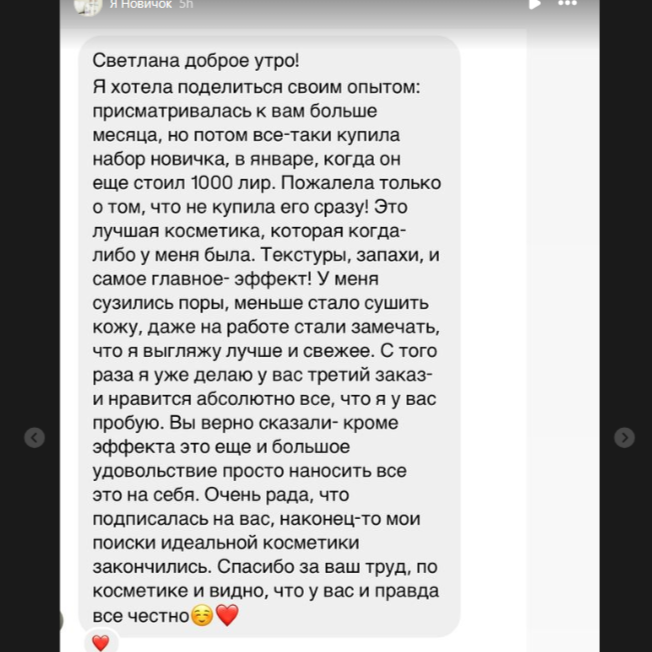The width and height of the screenshot is (652, 652).
Task: Tap the play button for the story
Action: (x=535, y=5)
